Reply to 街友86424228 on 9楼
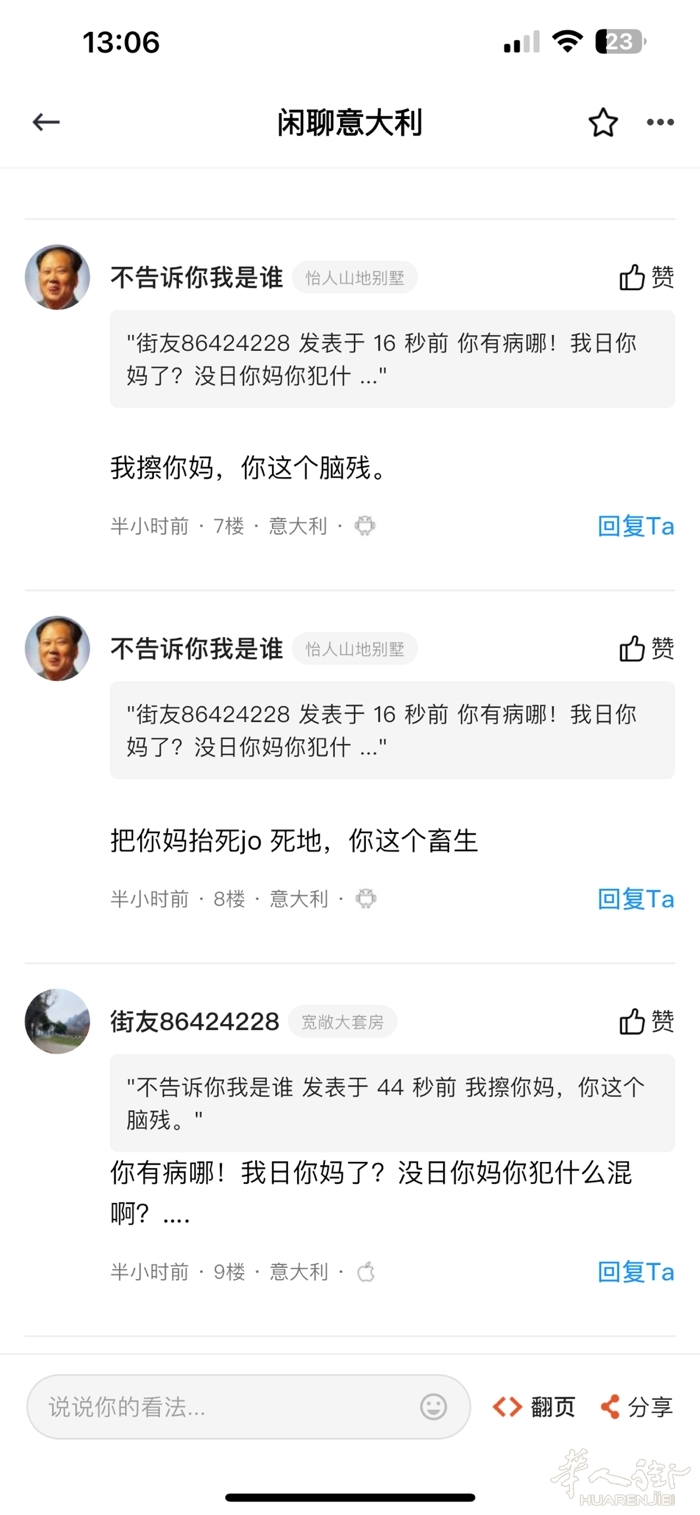 click(x=636, y=1271)
